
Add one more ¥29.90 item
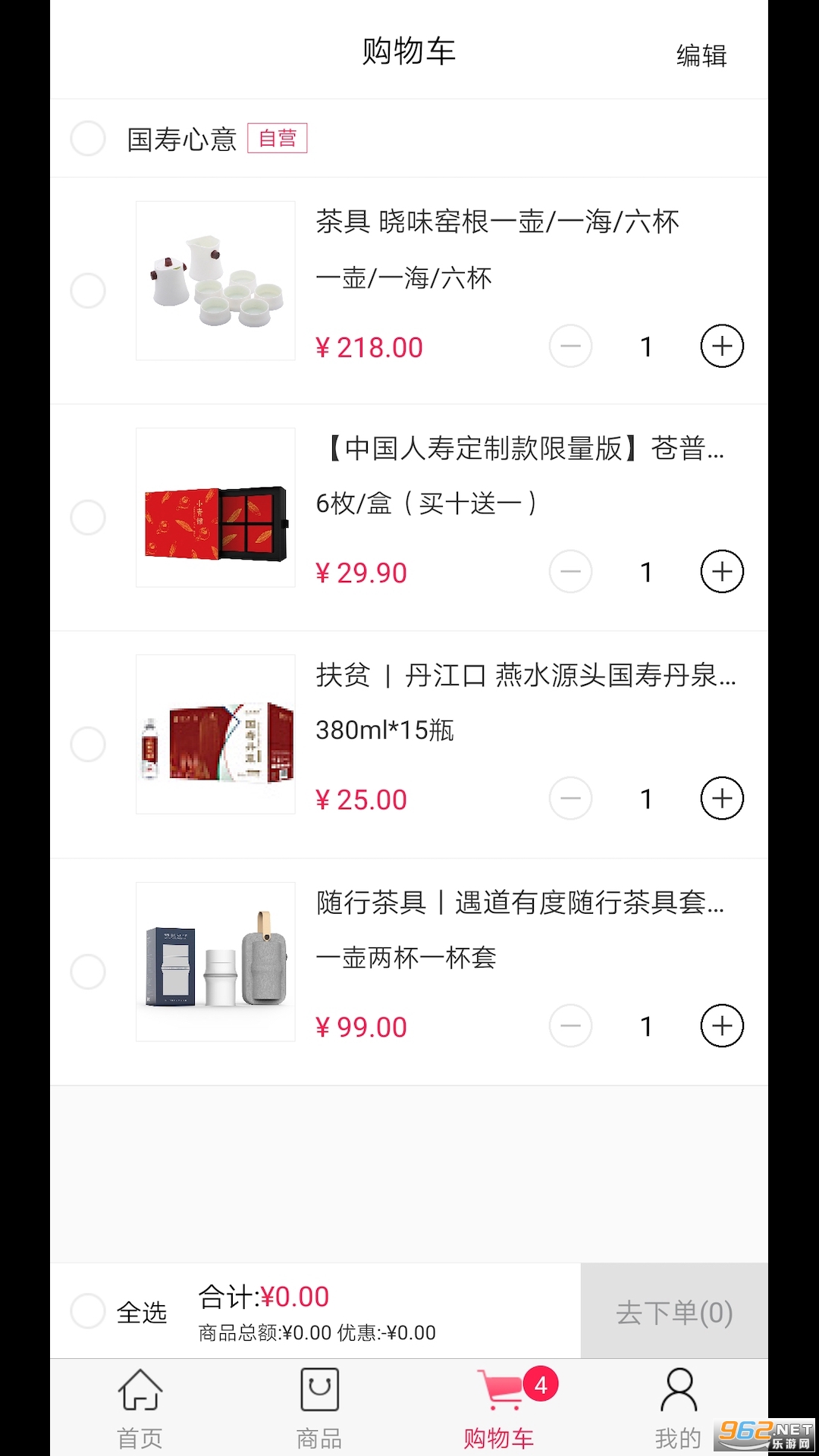pyautogui.click(x=722, y=572)
